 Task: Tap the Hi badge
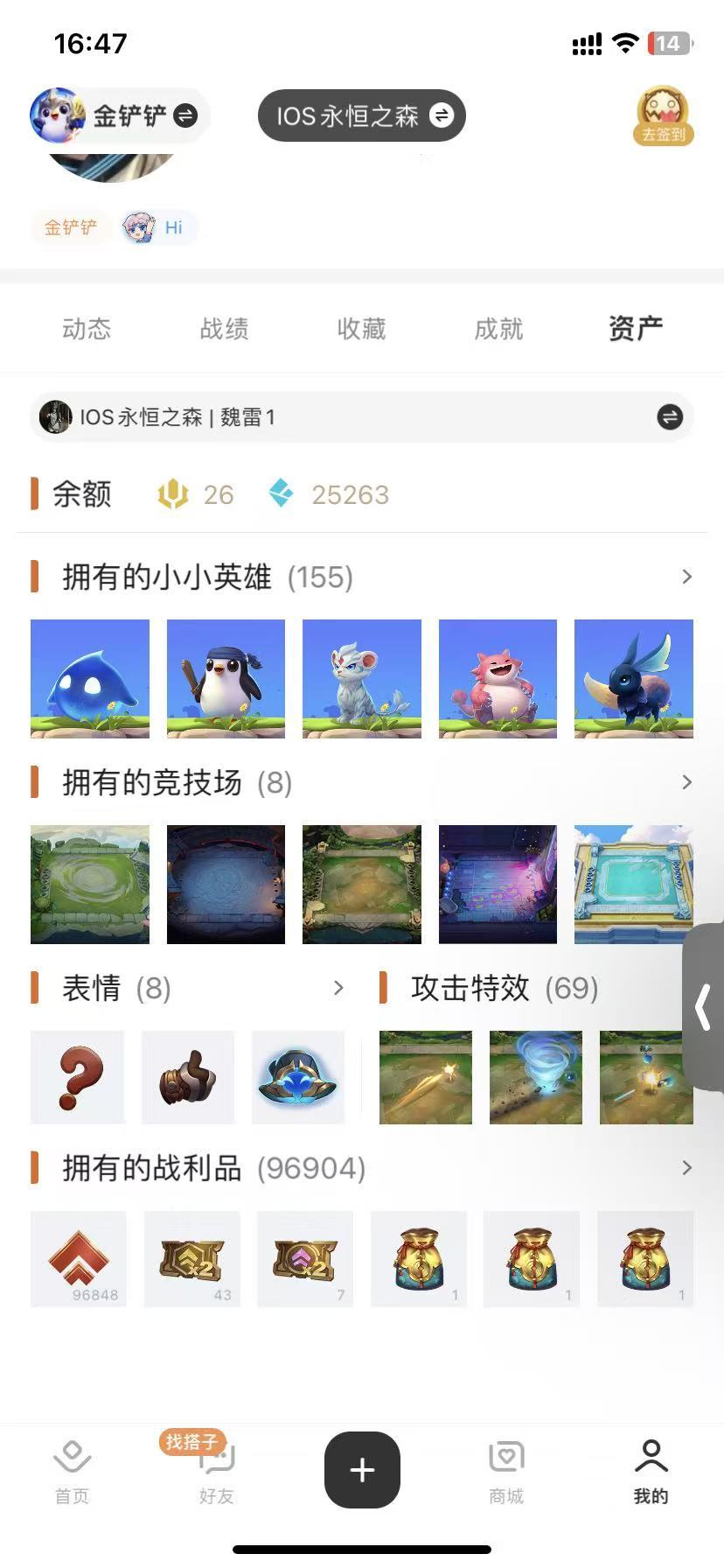pos(158,227)
